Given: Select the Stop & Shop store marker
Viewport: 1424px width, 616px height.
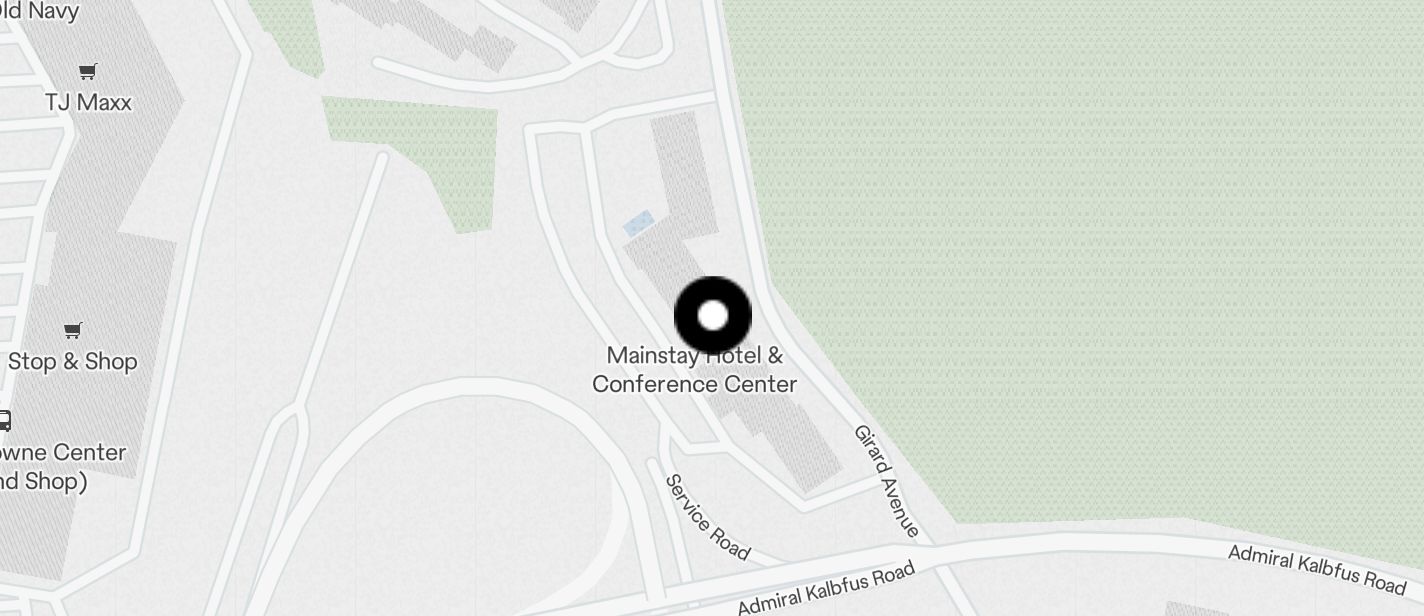Looking at the screenshot, I should click(73, 330).
